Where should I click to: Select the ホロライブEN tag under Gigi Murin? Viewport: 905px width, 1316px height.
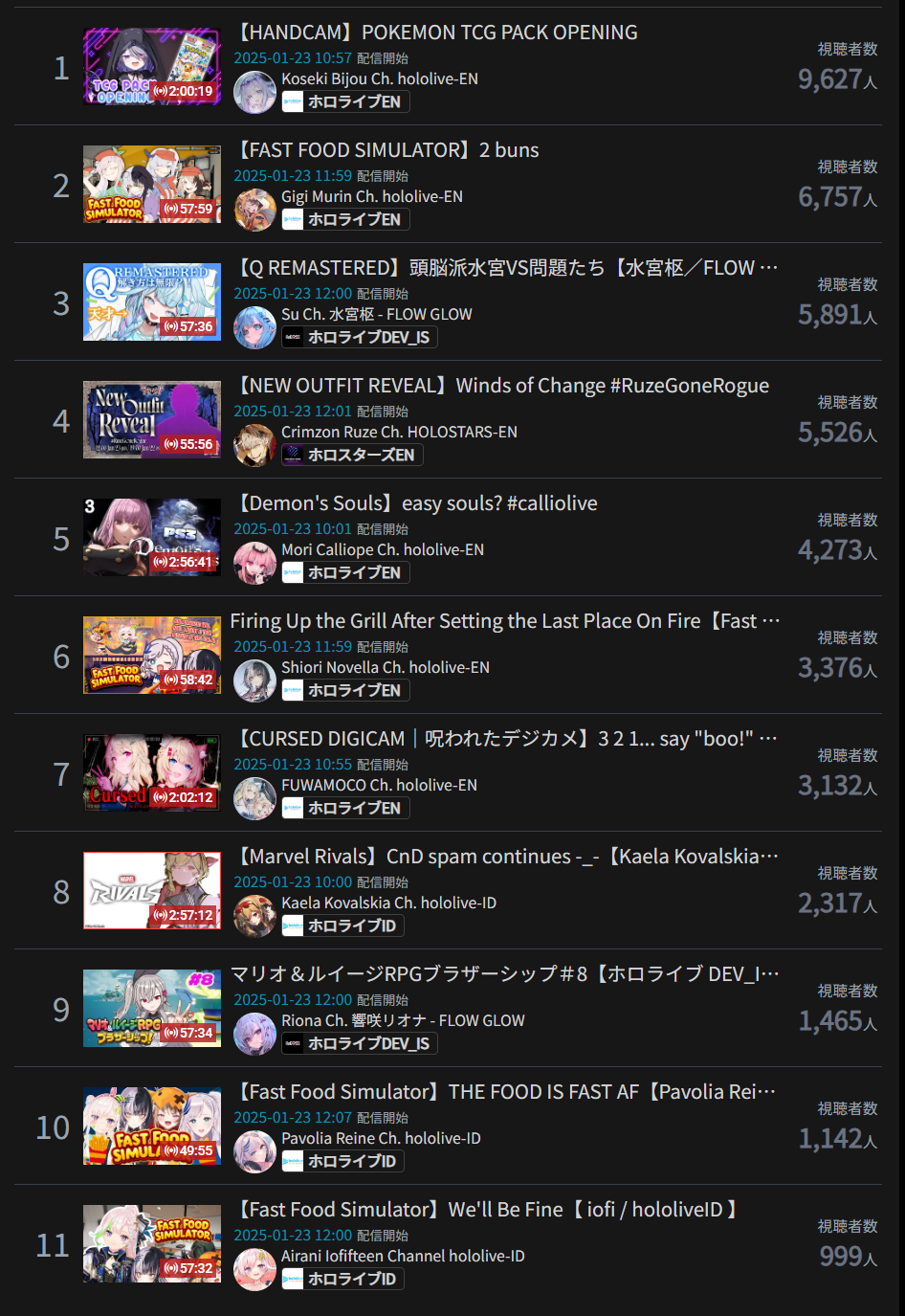click(345, 219)
